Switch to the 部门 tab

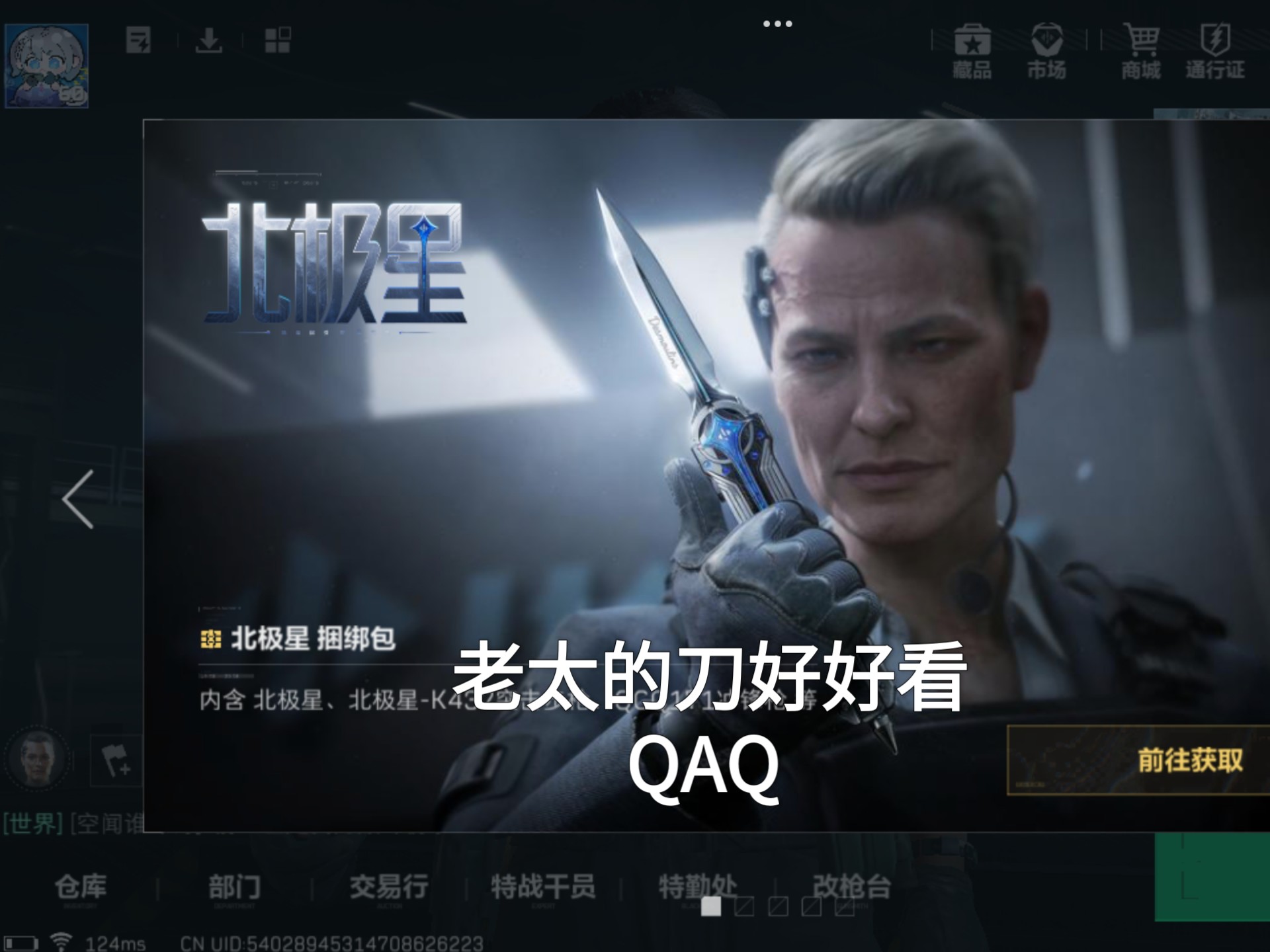tap(234, 887)
